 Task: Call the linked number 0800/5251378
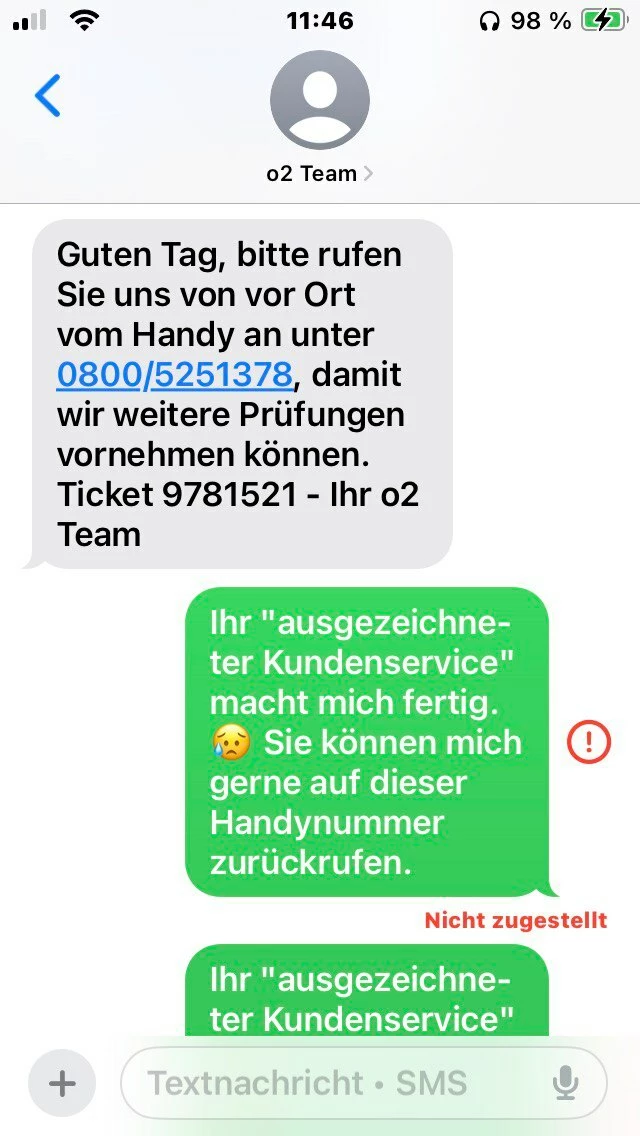click(x=174, y=374)
